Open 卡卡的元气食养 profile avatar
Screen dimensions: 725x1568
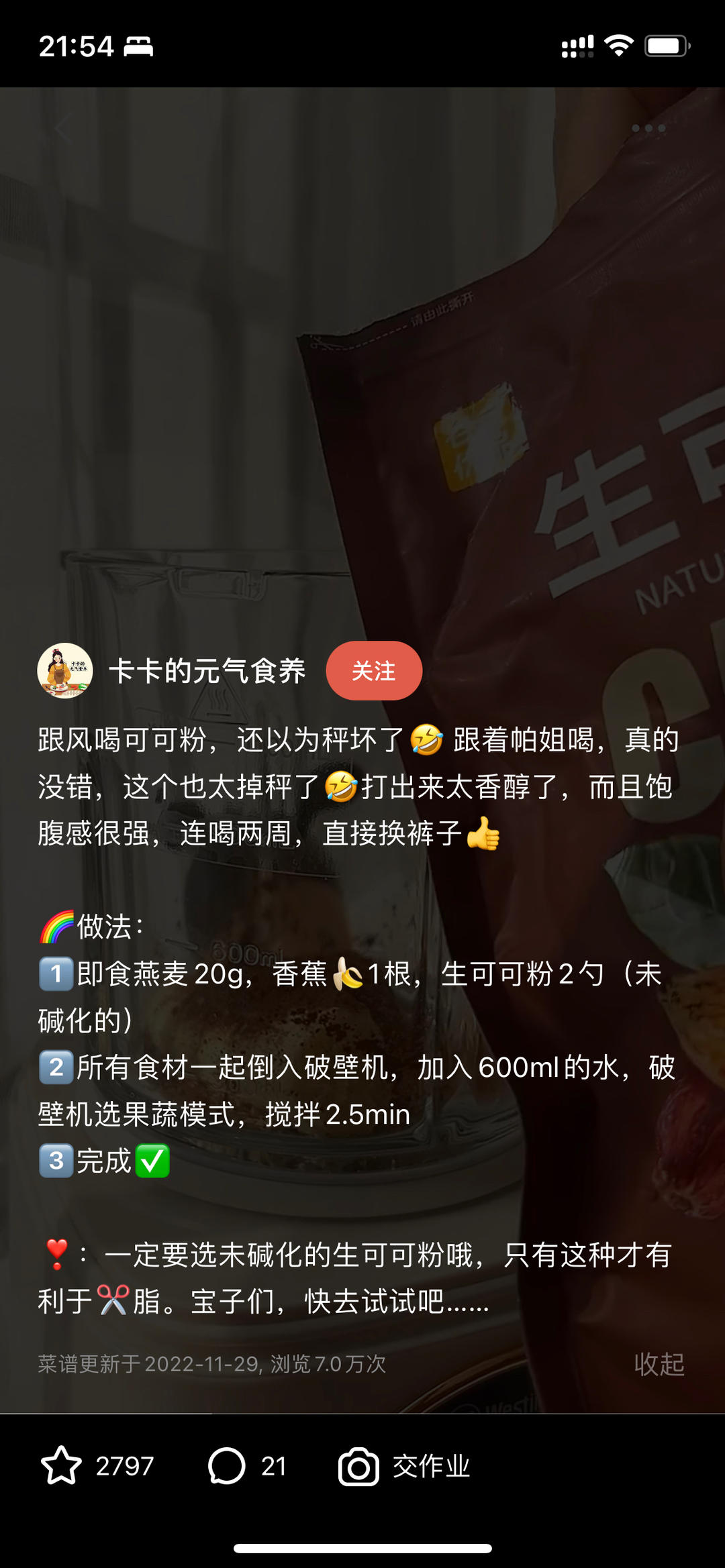pos(65,671)
